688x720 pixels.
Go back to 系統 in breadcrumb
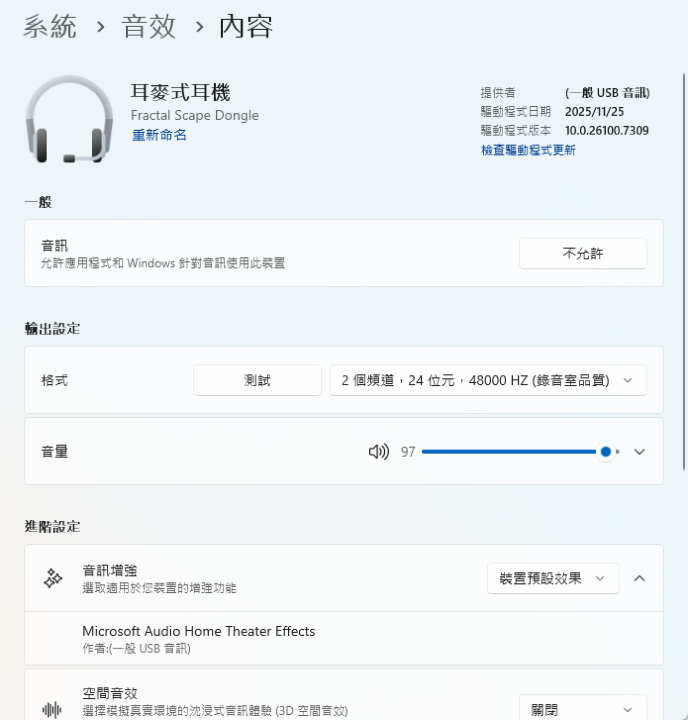point(50,27)
